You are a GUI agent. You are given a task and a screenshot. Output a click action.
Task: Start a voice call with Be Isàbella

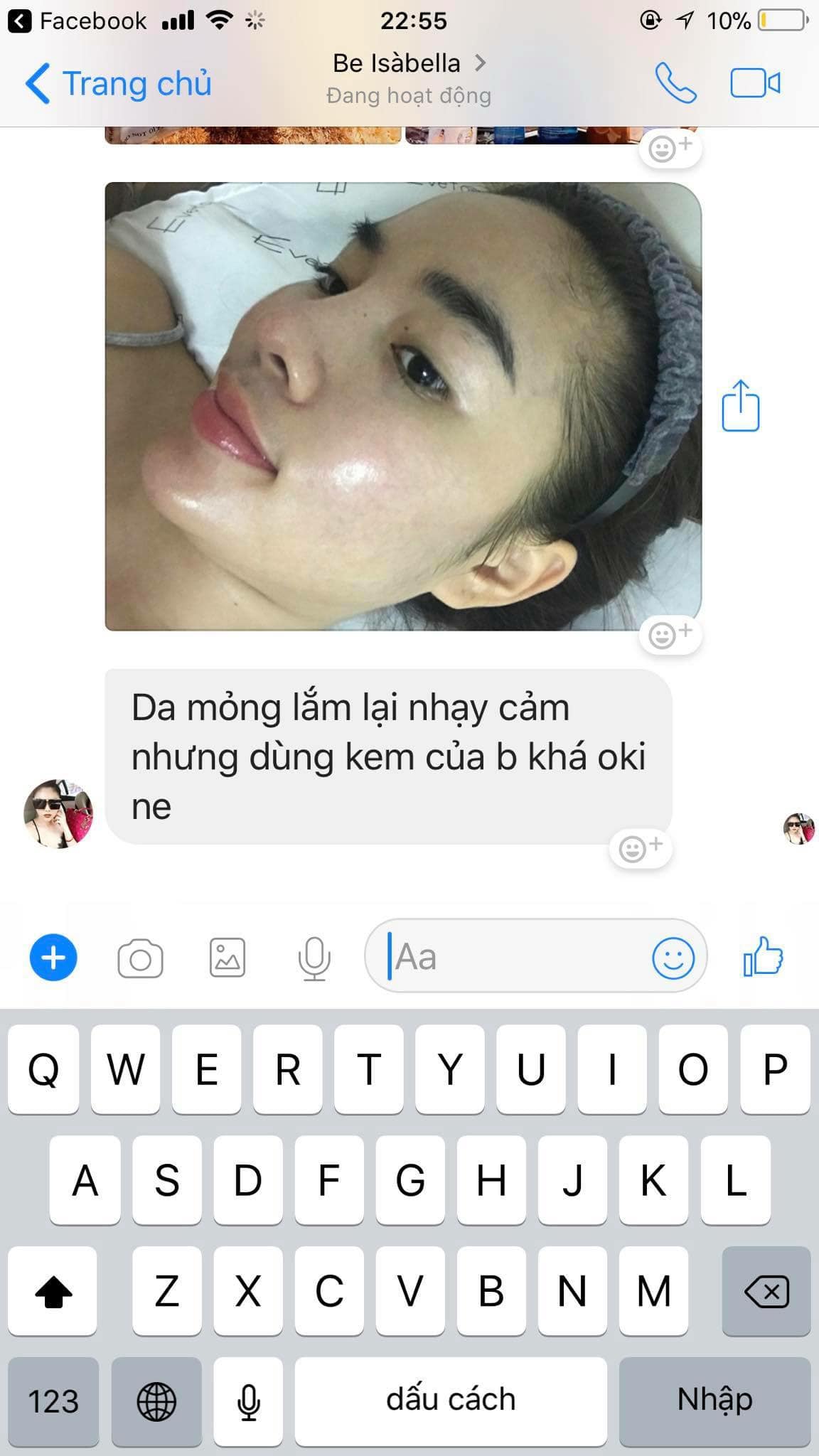[675, 83]
